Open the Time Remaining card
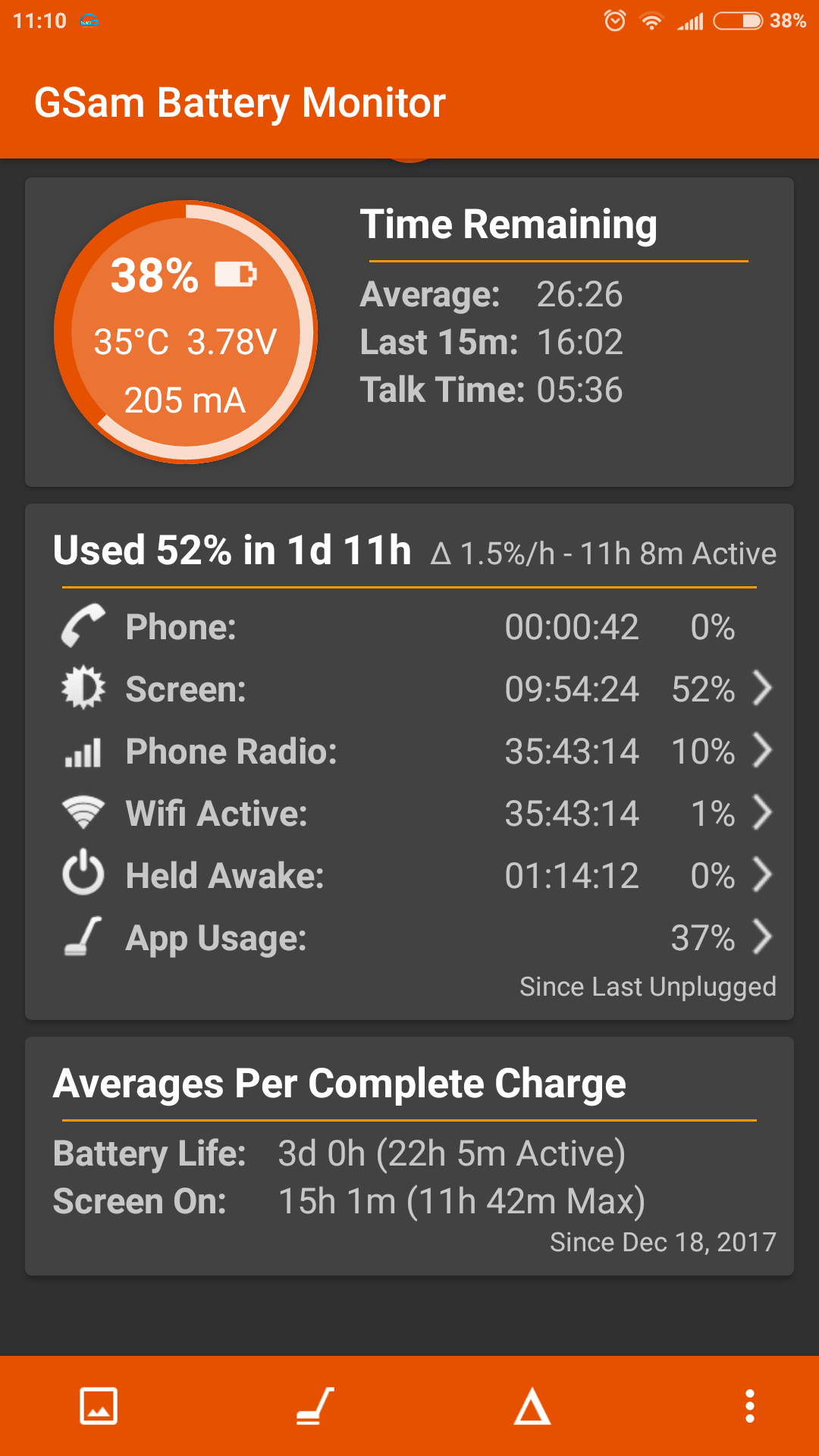This screenshot has width=819, height=1456. click(409, 332)
